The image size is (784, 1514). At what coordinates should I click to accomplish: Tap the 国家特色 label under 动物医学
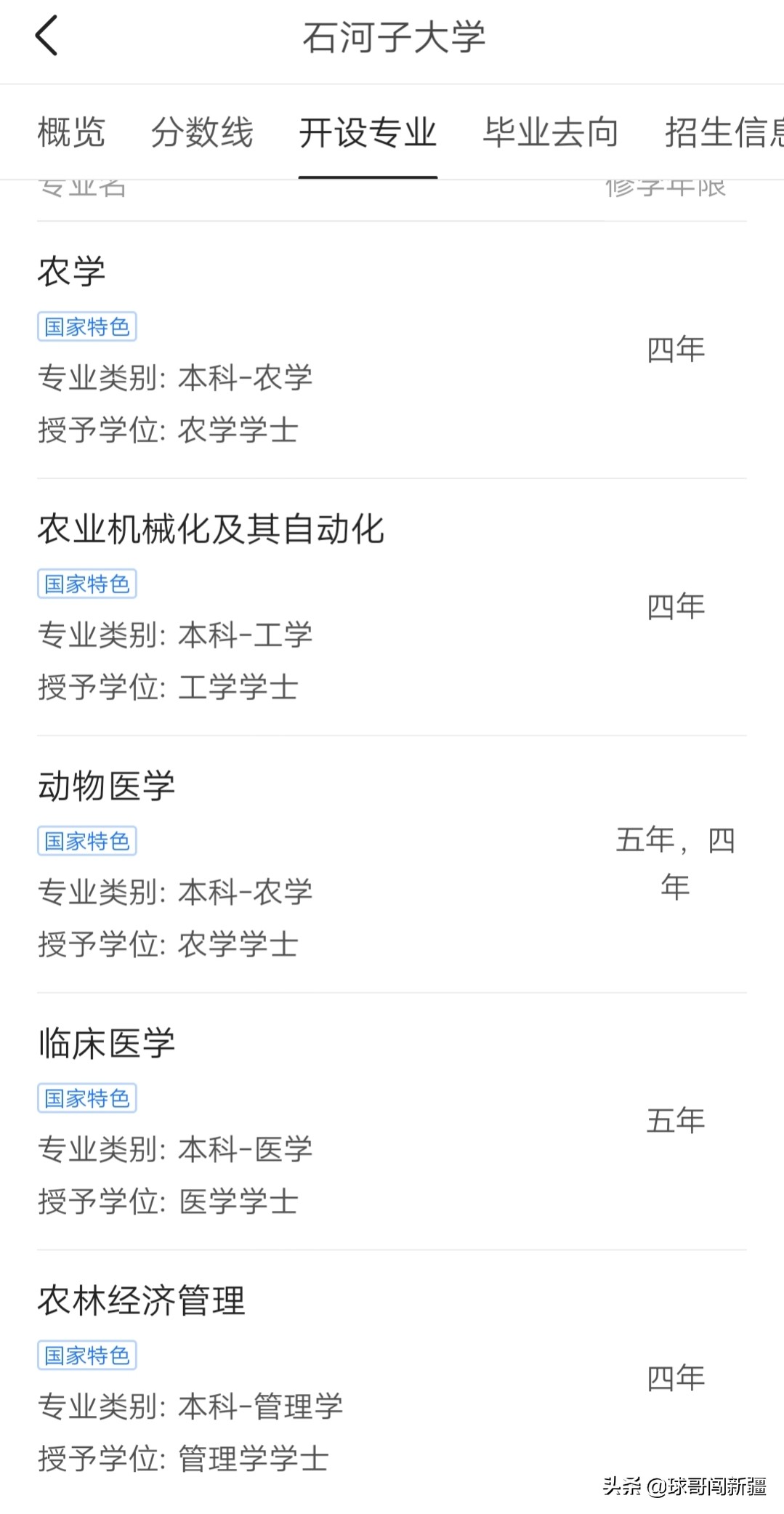click(x=86, y=840)
